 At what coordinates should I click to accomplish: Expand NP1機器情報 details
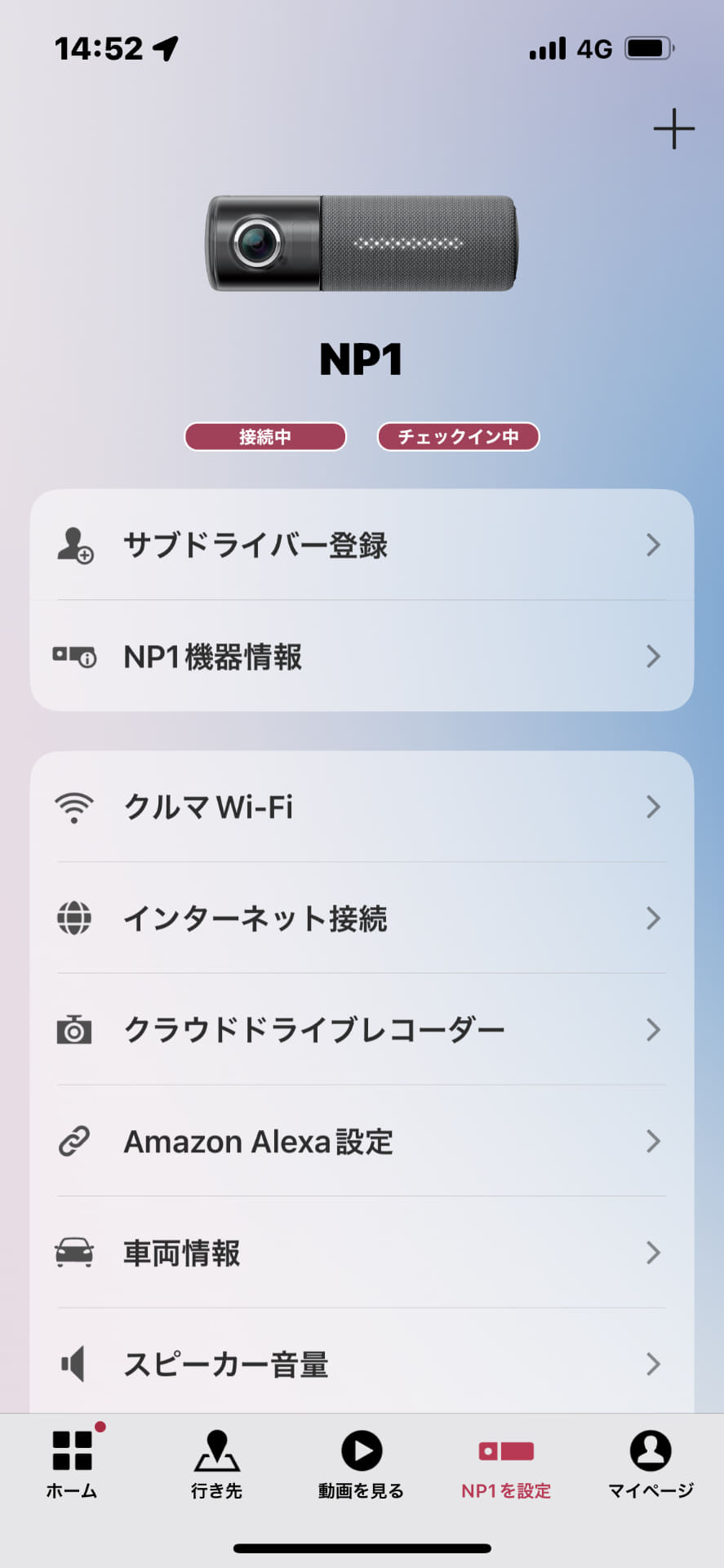pos(652,657)
